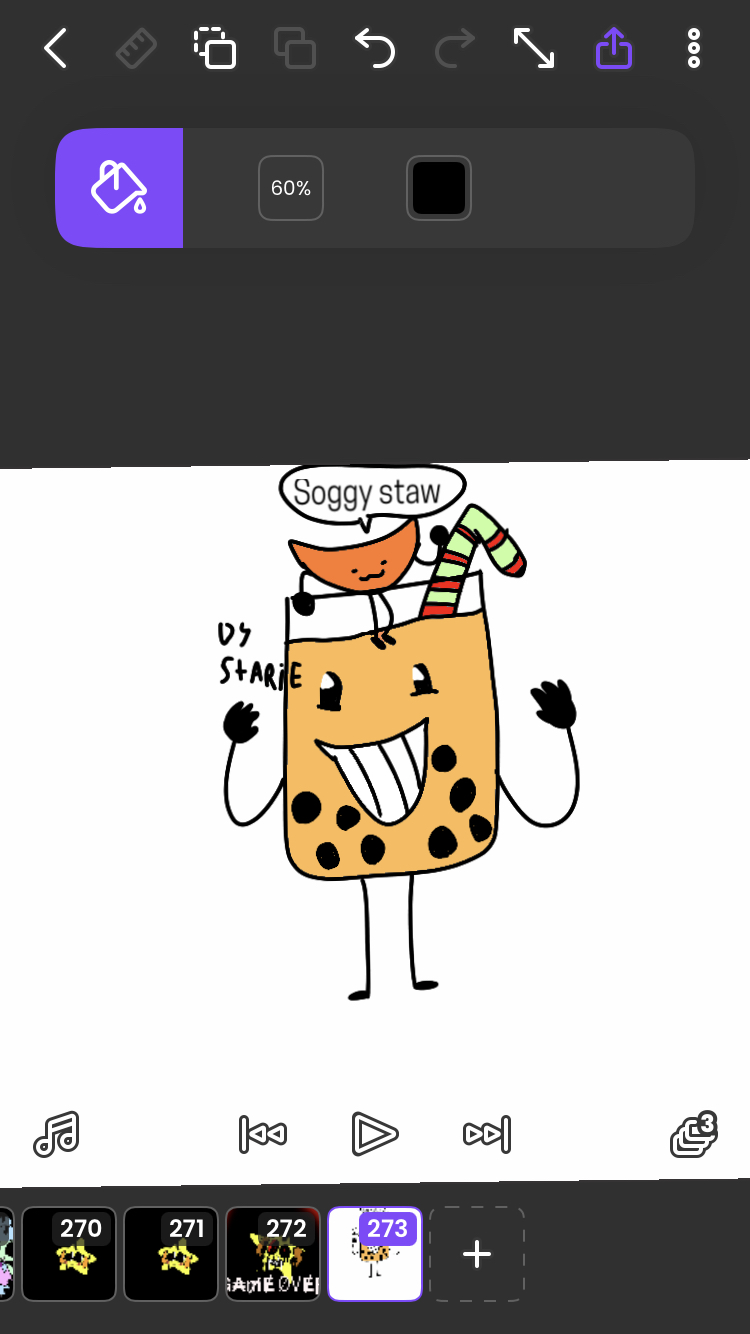Share the animation

[614, 48]
